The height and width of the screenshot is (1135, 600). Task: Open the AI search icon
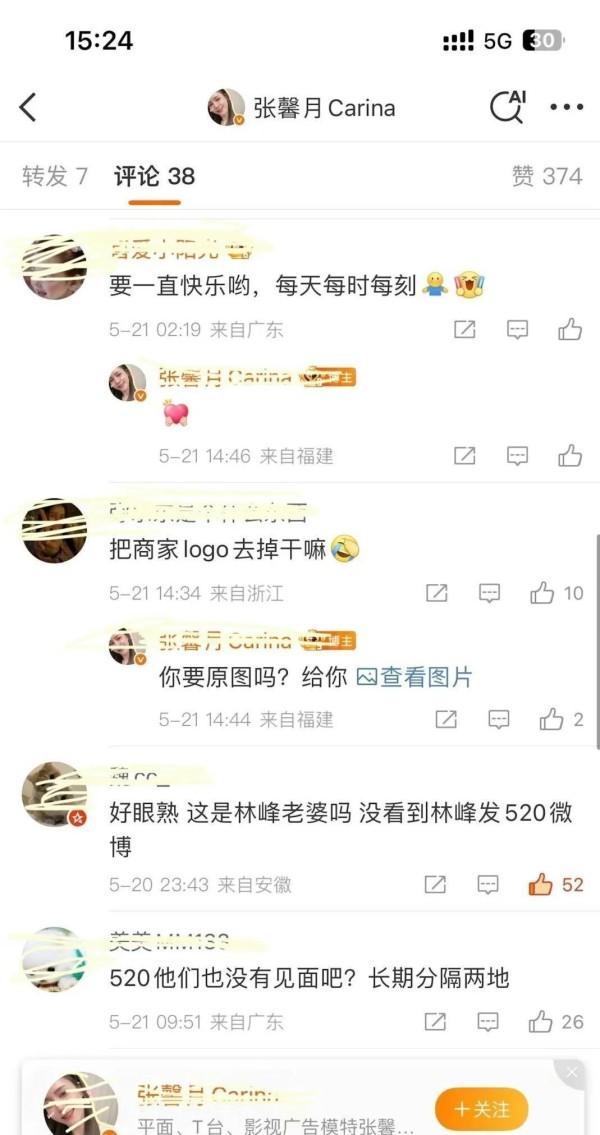coord(507,106)
